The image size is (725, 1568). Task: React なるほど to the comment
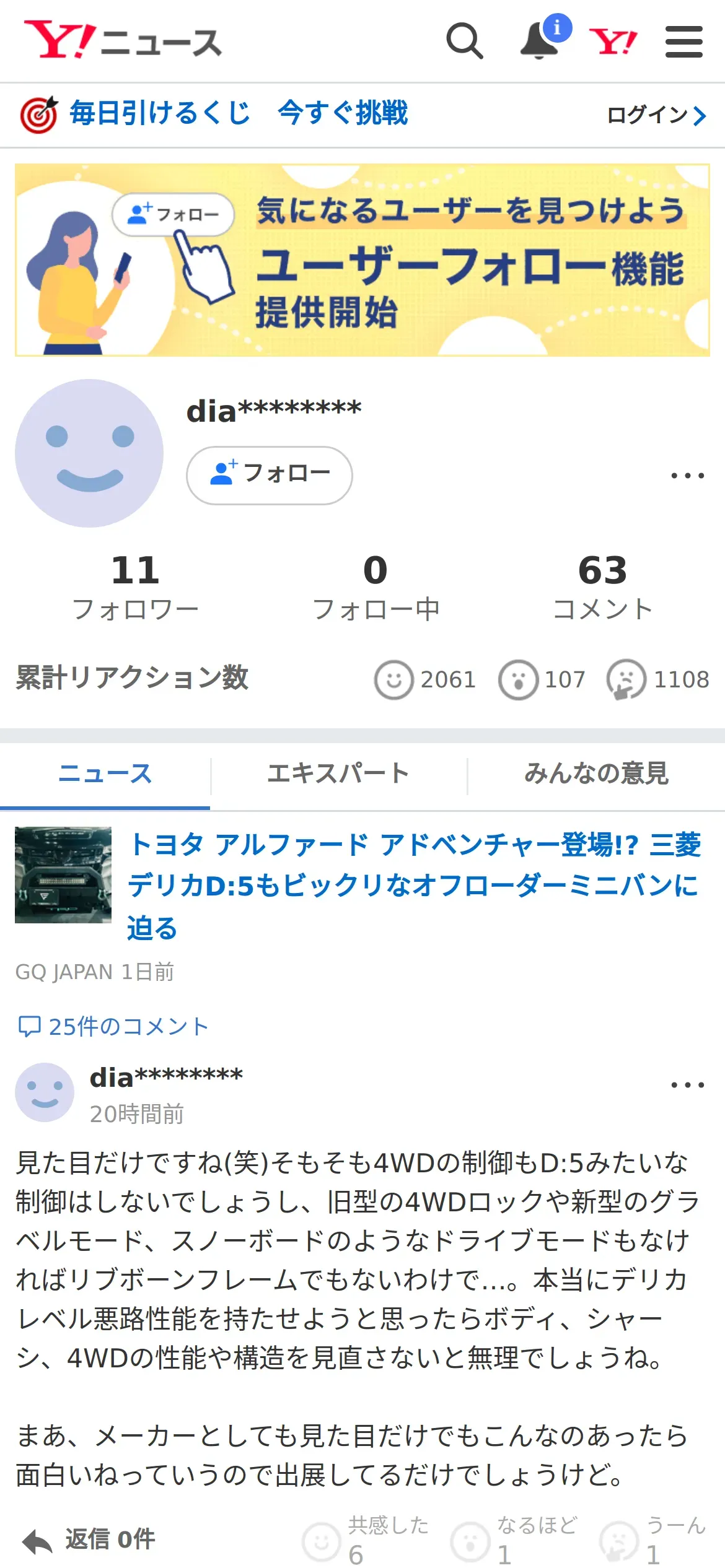[x=514, y=1540]
